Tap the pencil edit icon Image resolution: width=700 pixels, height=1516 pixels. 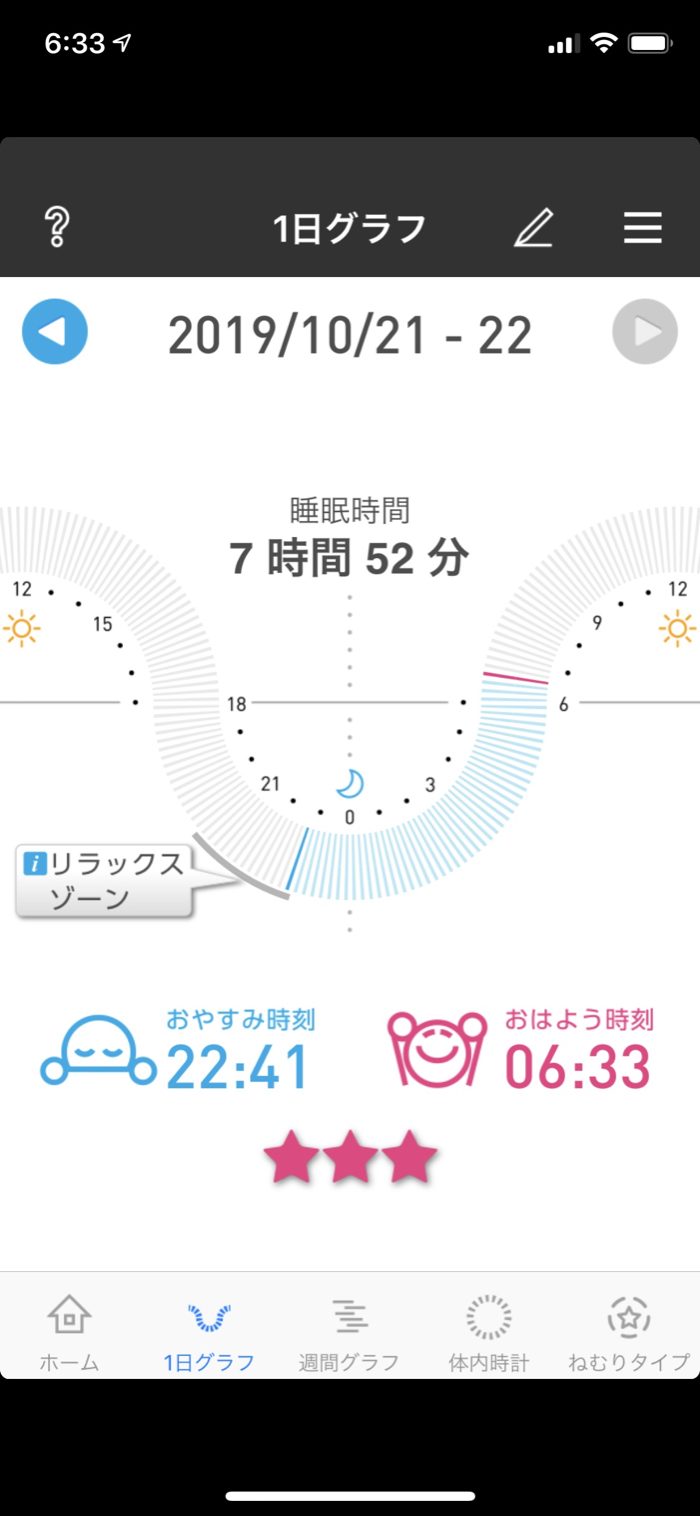coord(533,229)
